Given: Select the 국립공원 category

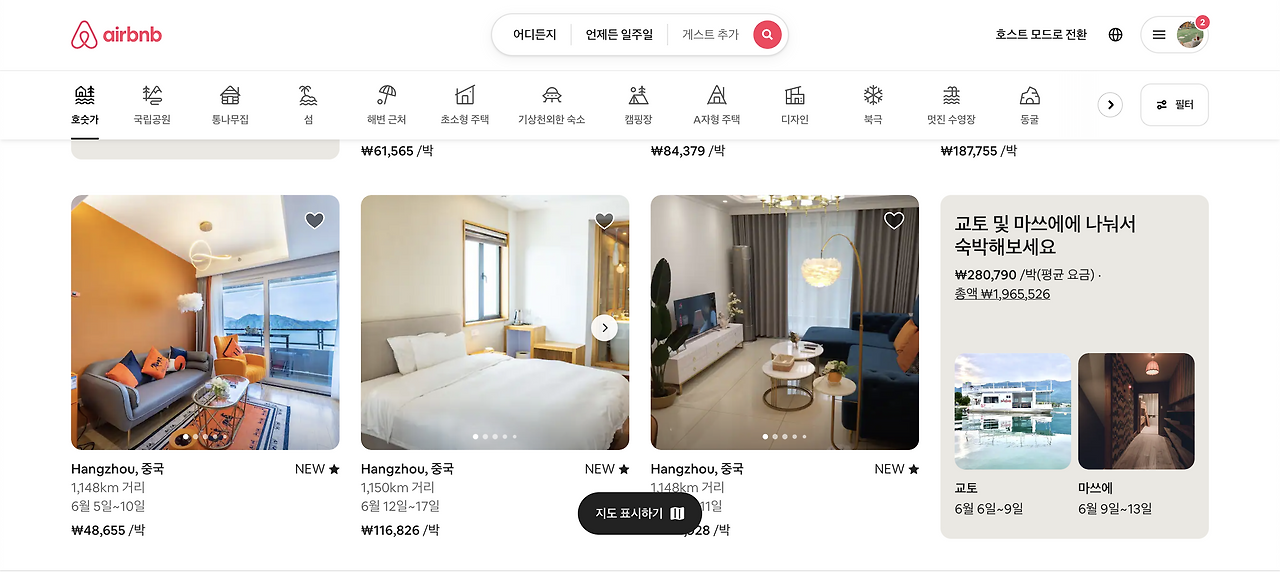Looking at the screenshot, I should [152, 105].
